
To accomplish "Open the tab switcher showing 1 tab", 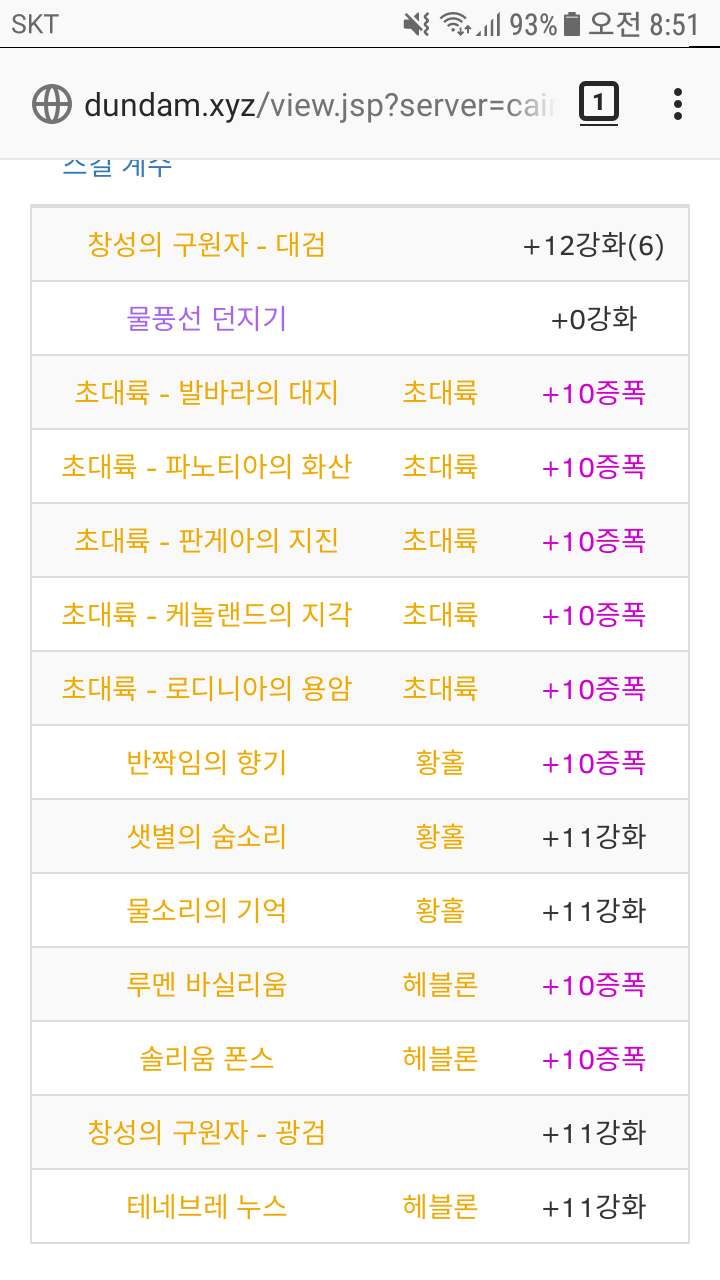I will pos(599,103).
